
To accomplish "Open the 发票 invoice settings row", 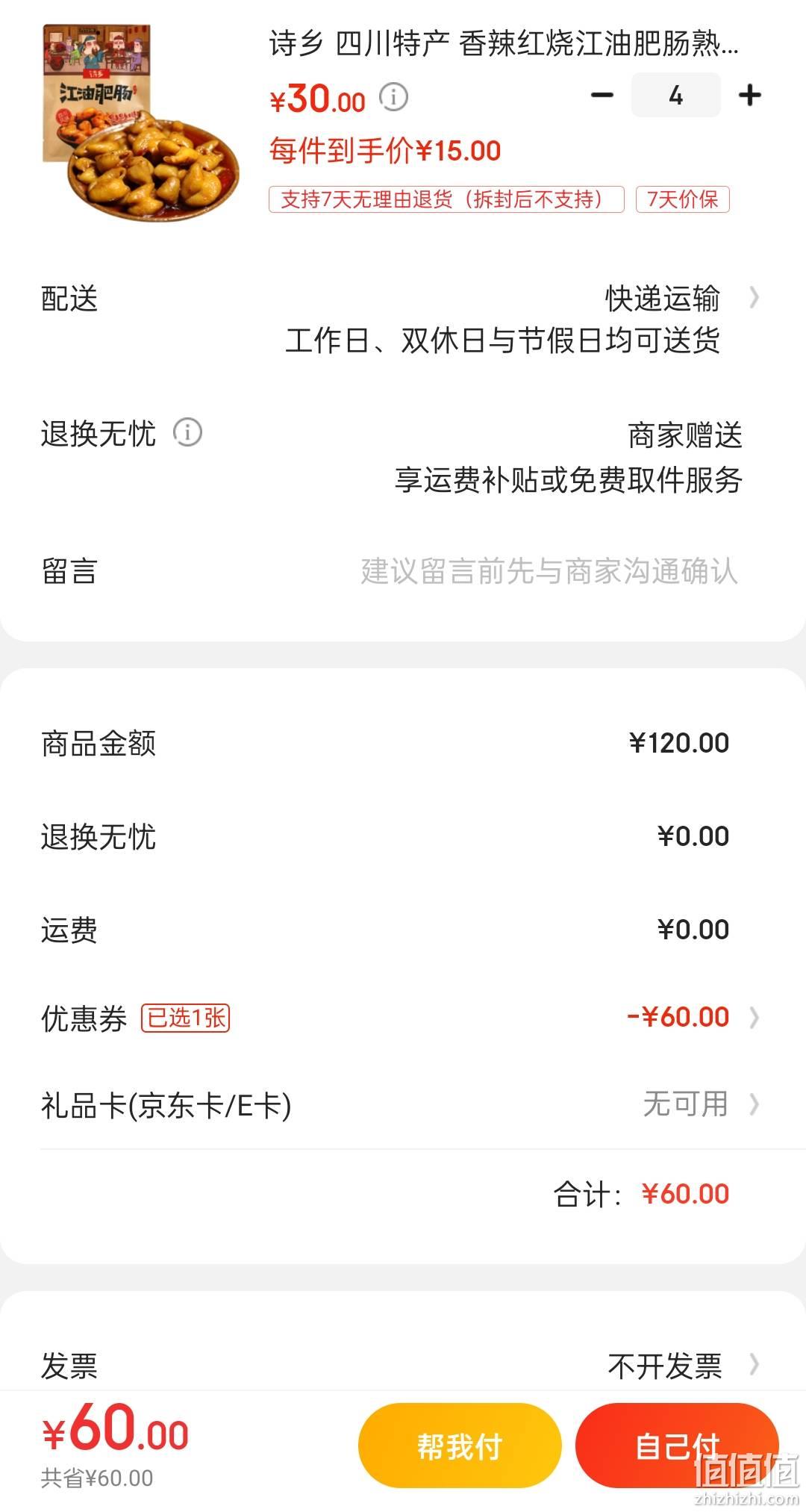I will point(403,1366).
